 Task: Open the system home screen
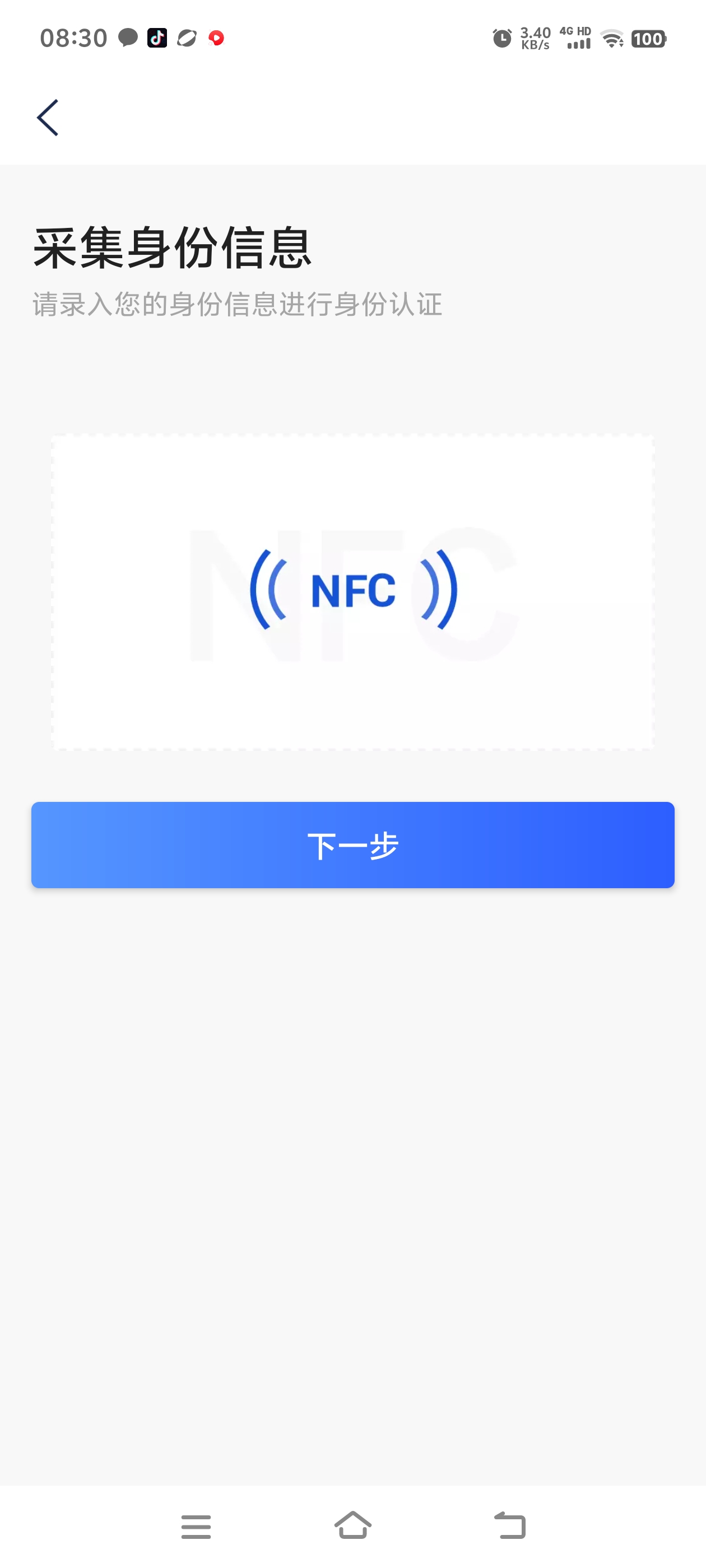[x=352, y=1525]
